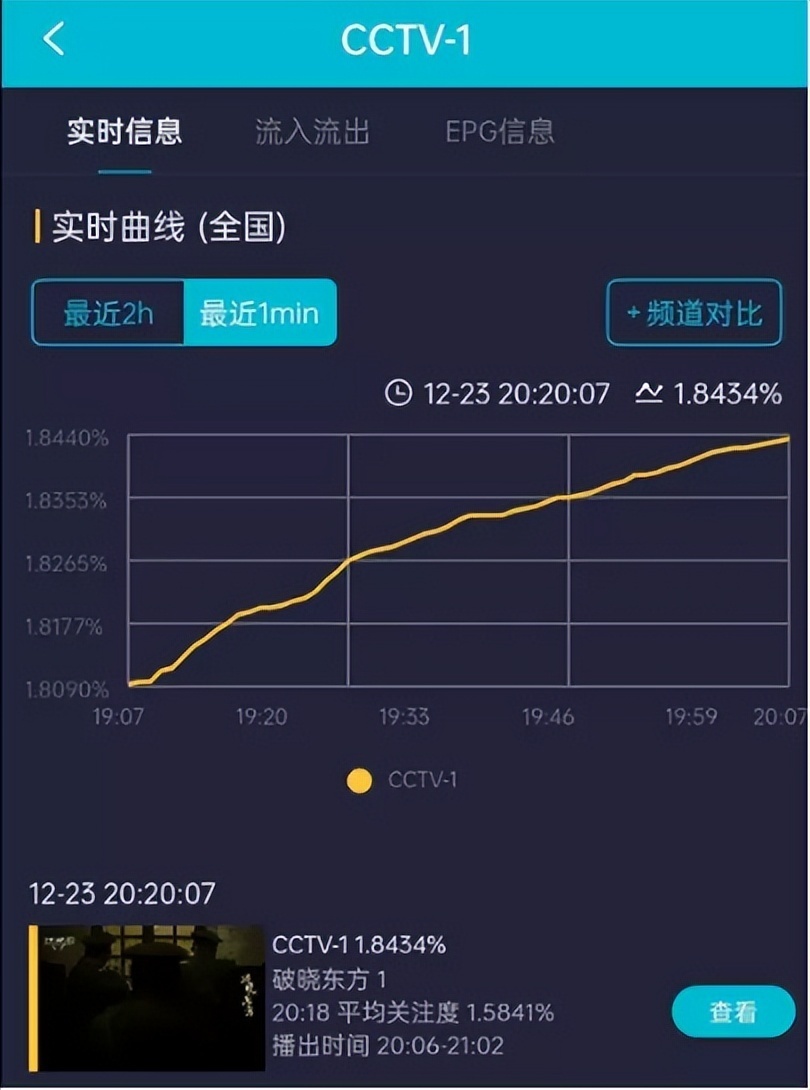Enable the 最近1min view
Screen dimensions: 810x1090
(x=262, y=312)
